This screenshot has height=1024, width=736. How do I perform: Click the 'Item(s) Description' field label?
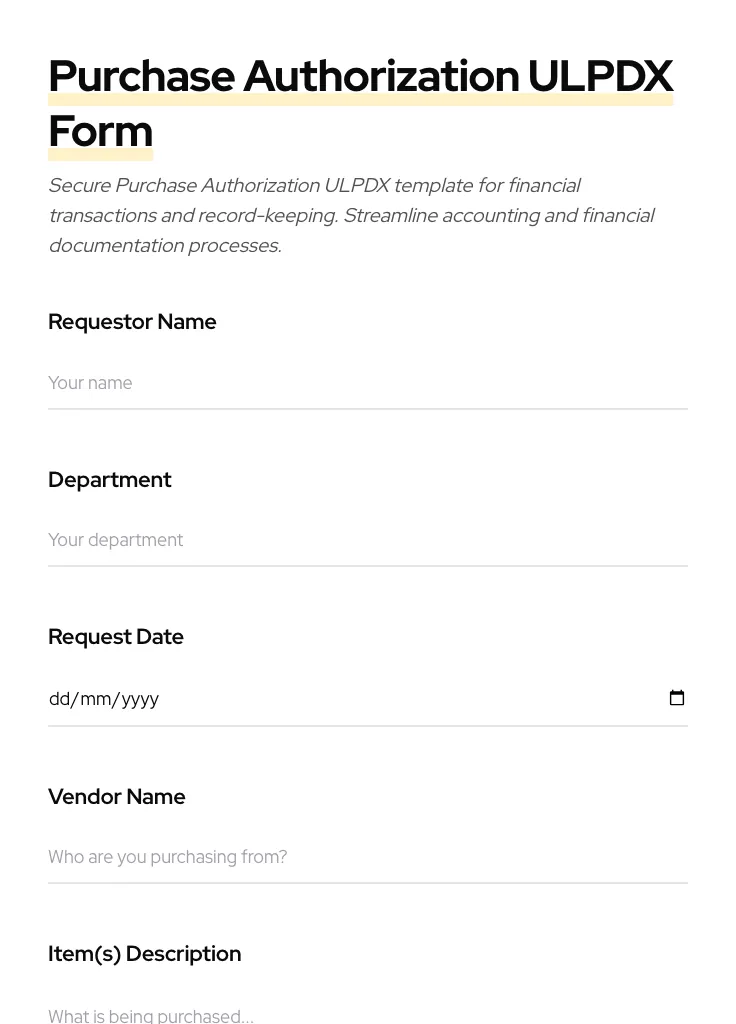144,954
